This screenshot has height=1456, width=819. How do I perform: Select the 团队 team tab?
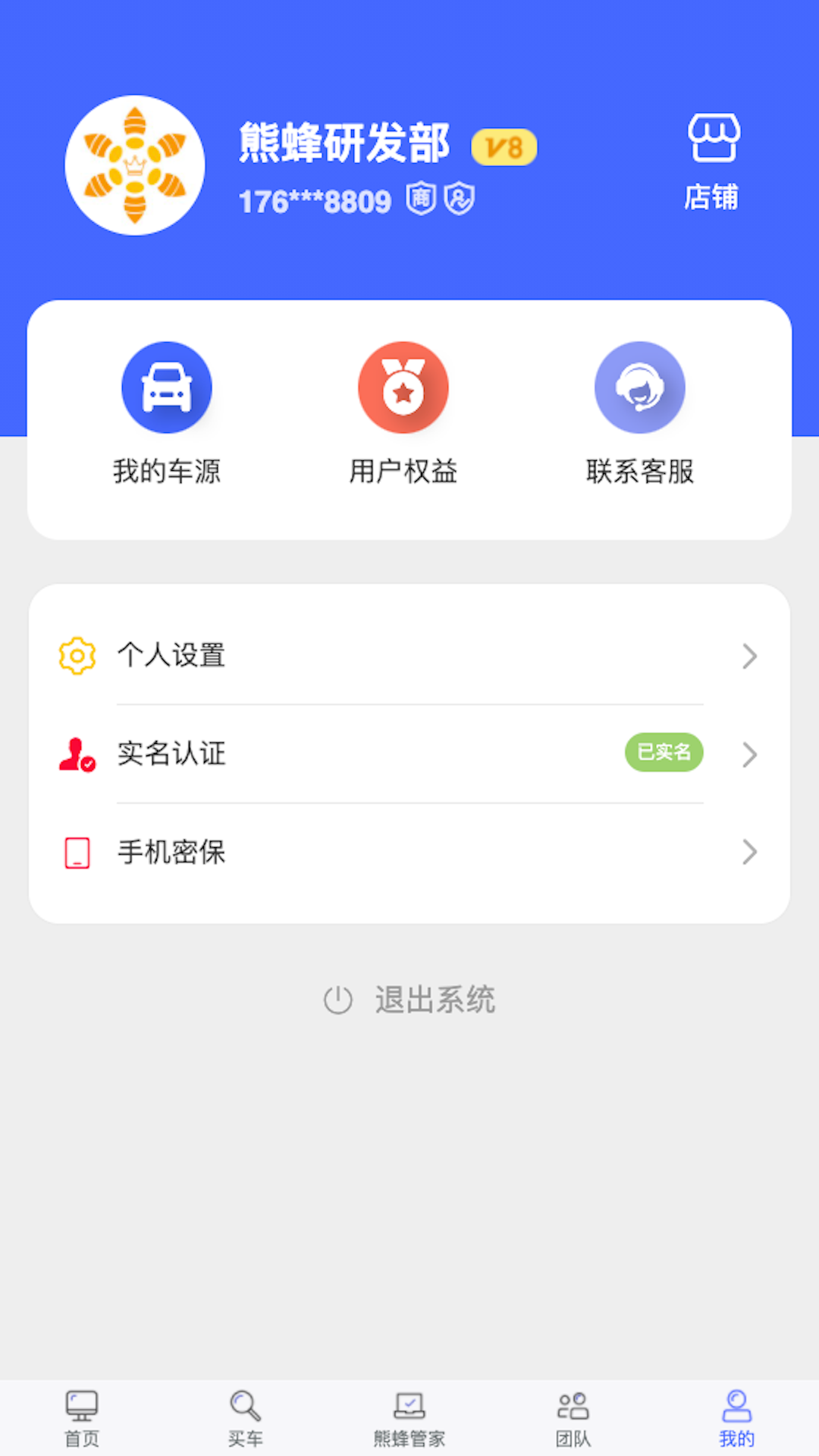[x=573, y=1418]
